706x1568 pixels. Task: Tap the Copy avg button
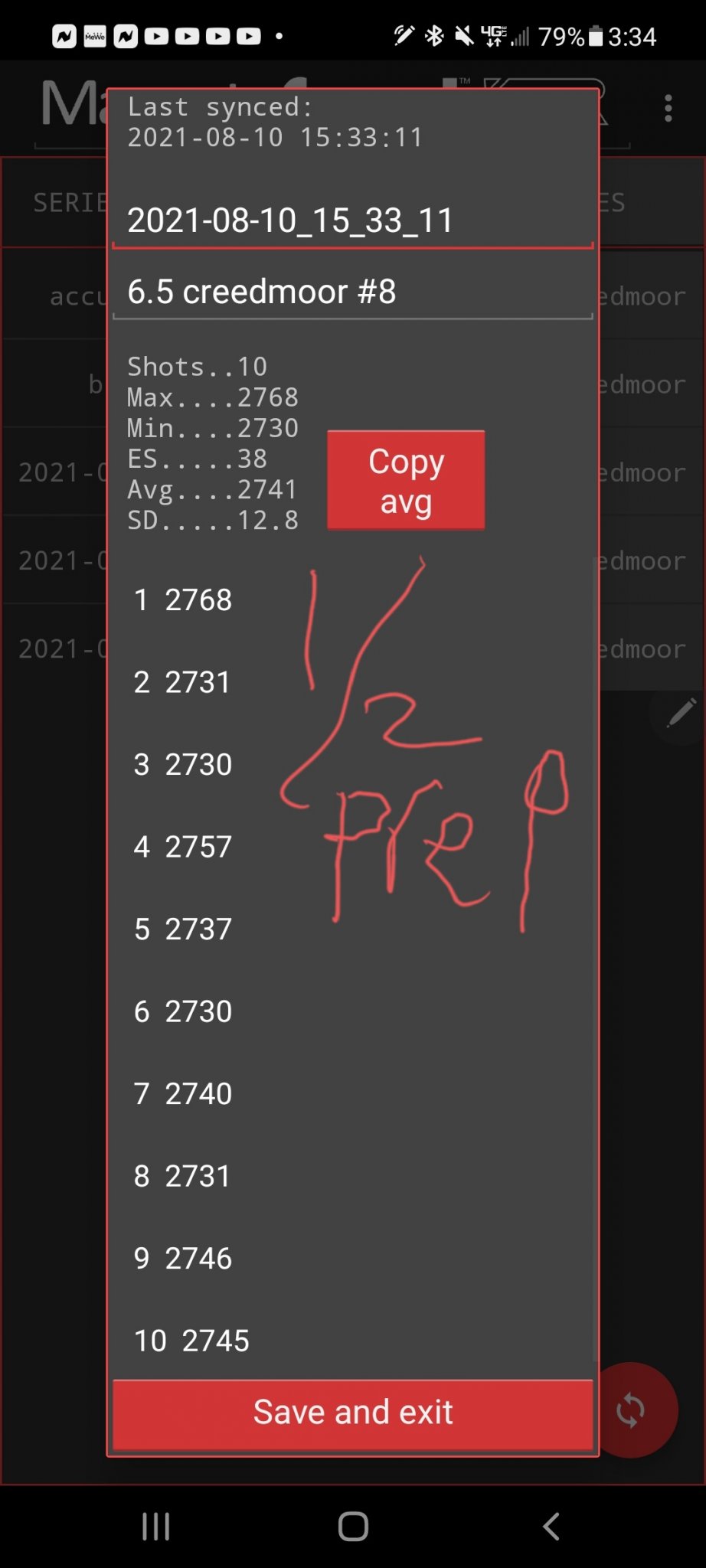coord(406,480)
